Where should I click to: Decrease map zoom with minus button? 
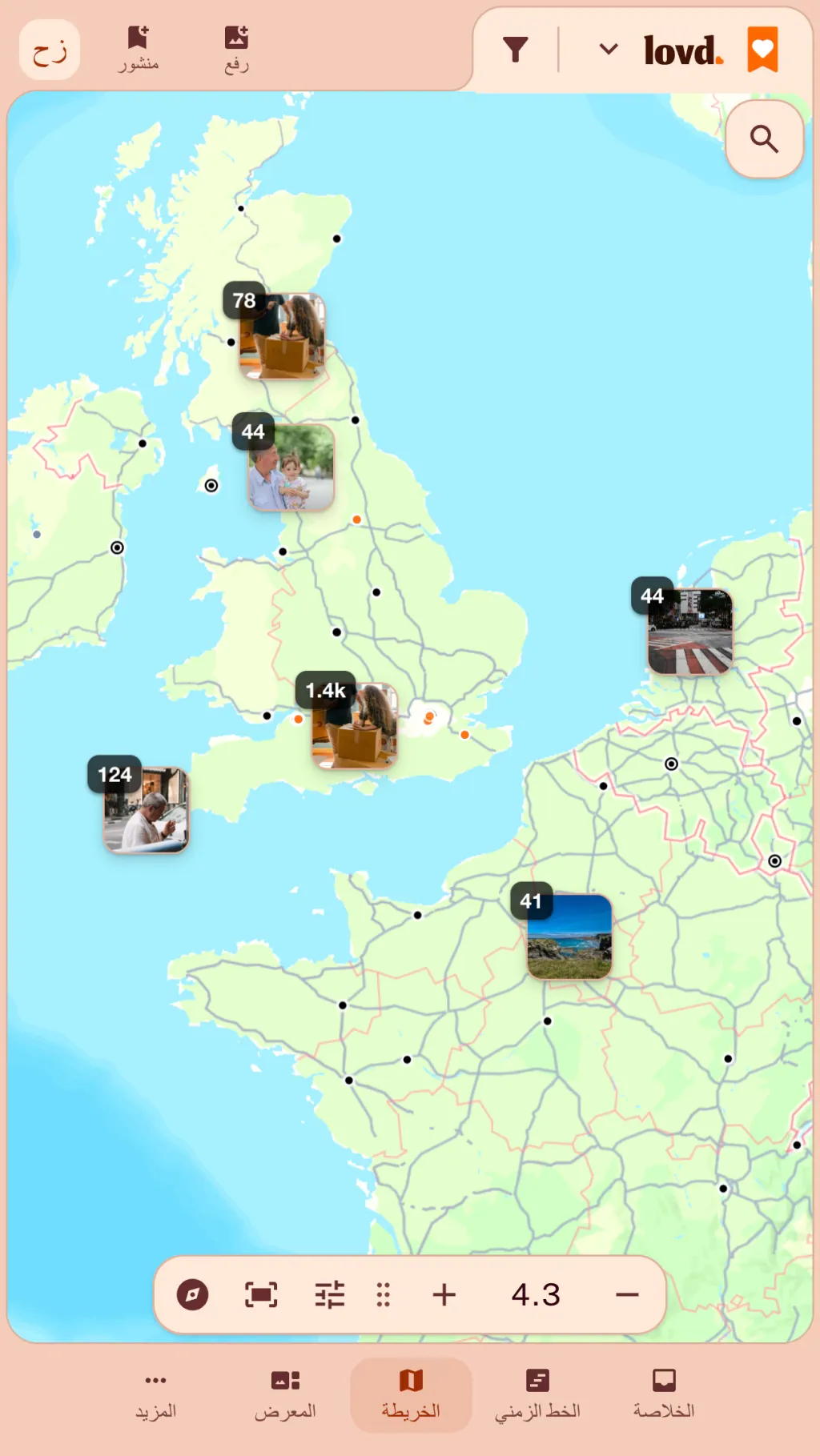627,1294
